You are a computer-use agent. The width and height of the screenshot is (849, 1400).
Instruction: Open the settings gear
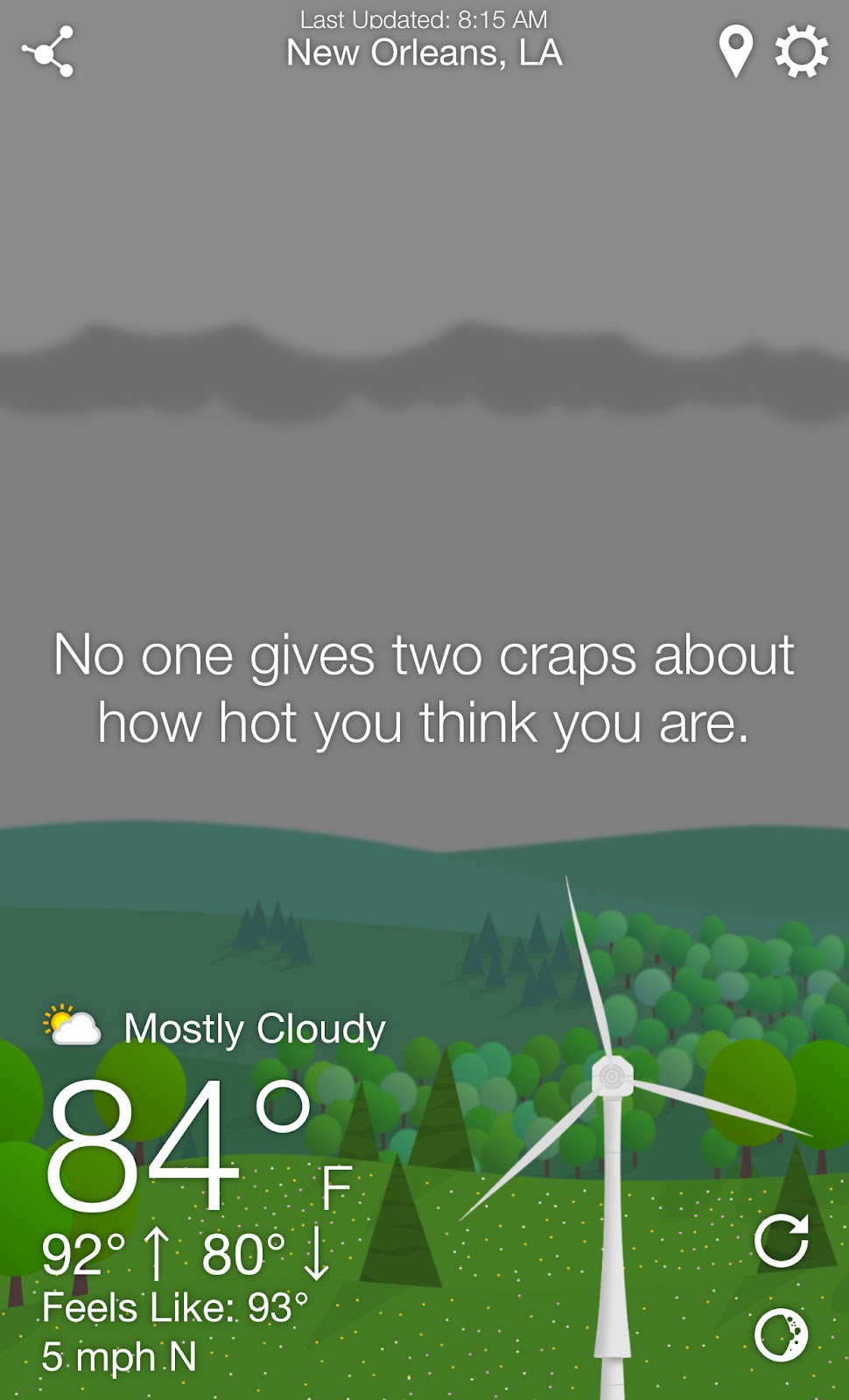pyautogui.click(x=801, y=52)
